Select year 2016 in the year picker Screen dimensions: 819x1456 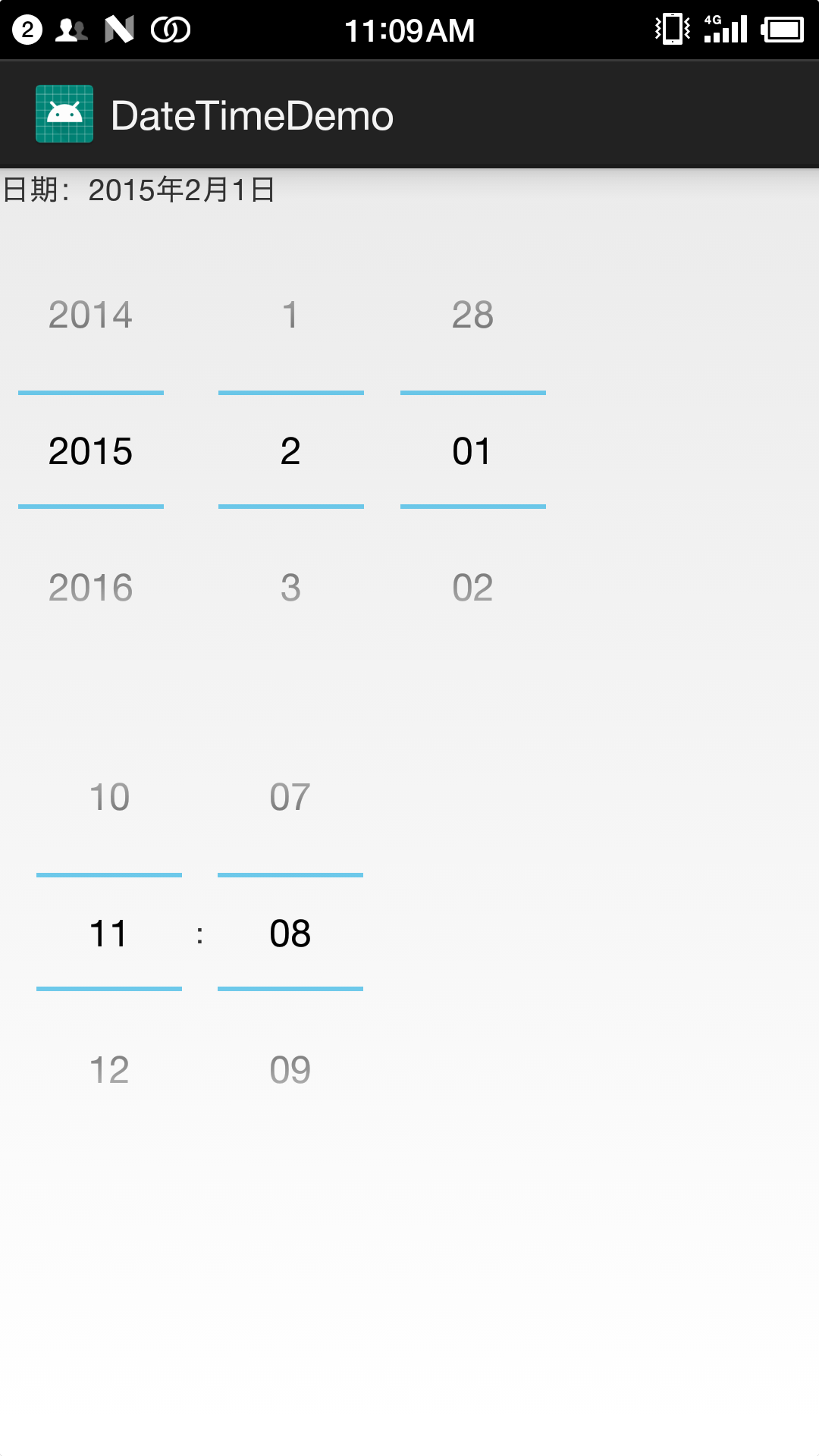click(89, 588)
